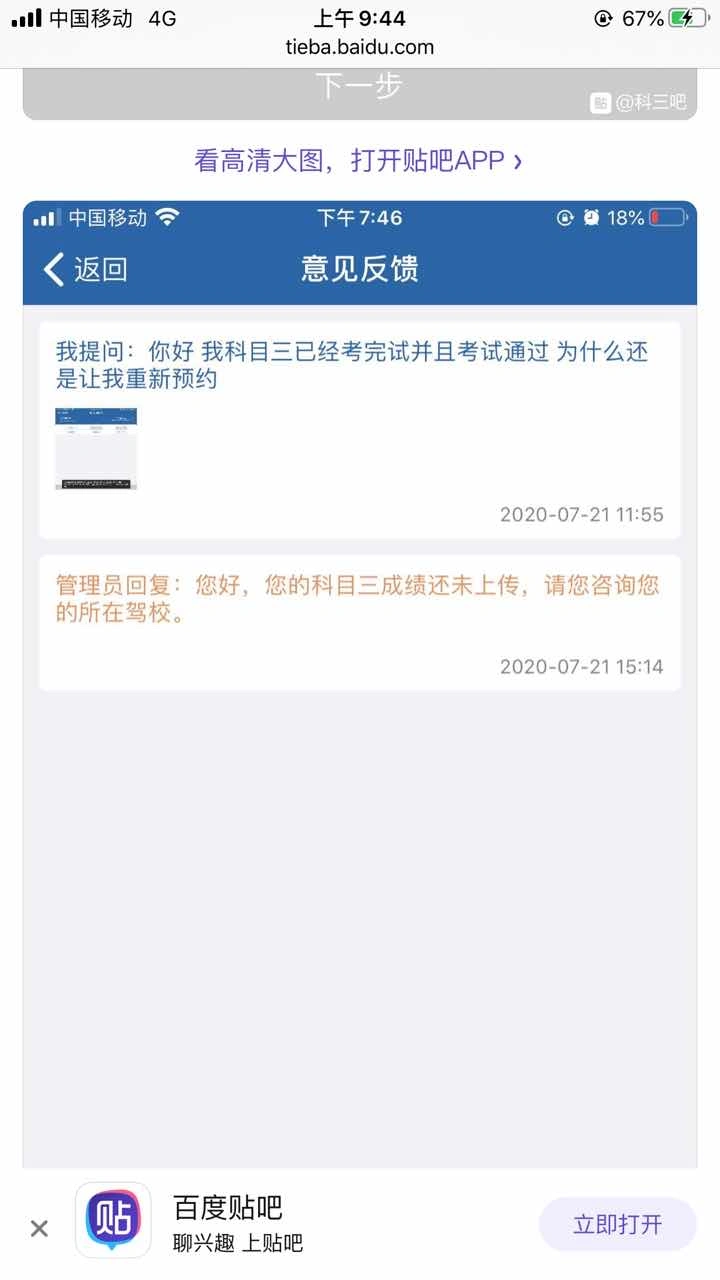Viewport: 720px width, 1280px height.
Task: Tap the tieba.baidu.com address bar
Action: click(360, 46)
